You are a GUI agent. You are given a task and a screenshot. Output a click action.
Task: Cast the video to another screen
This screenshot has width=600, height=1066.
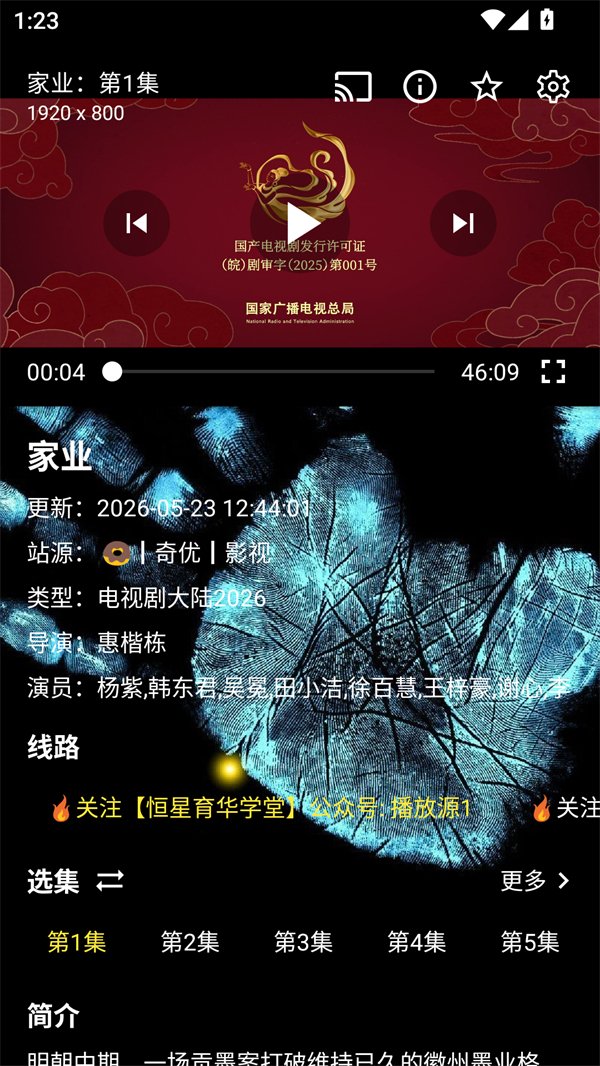pyautogui.click(x=353, y=87)
